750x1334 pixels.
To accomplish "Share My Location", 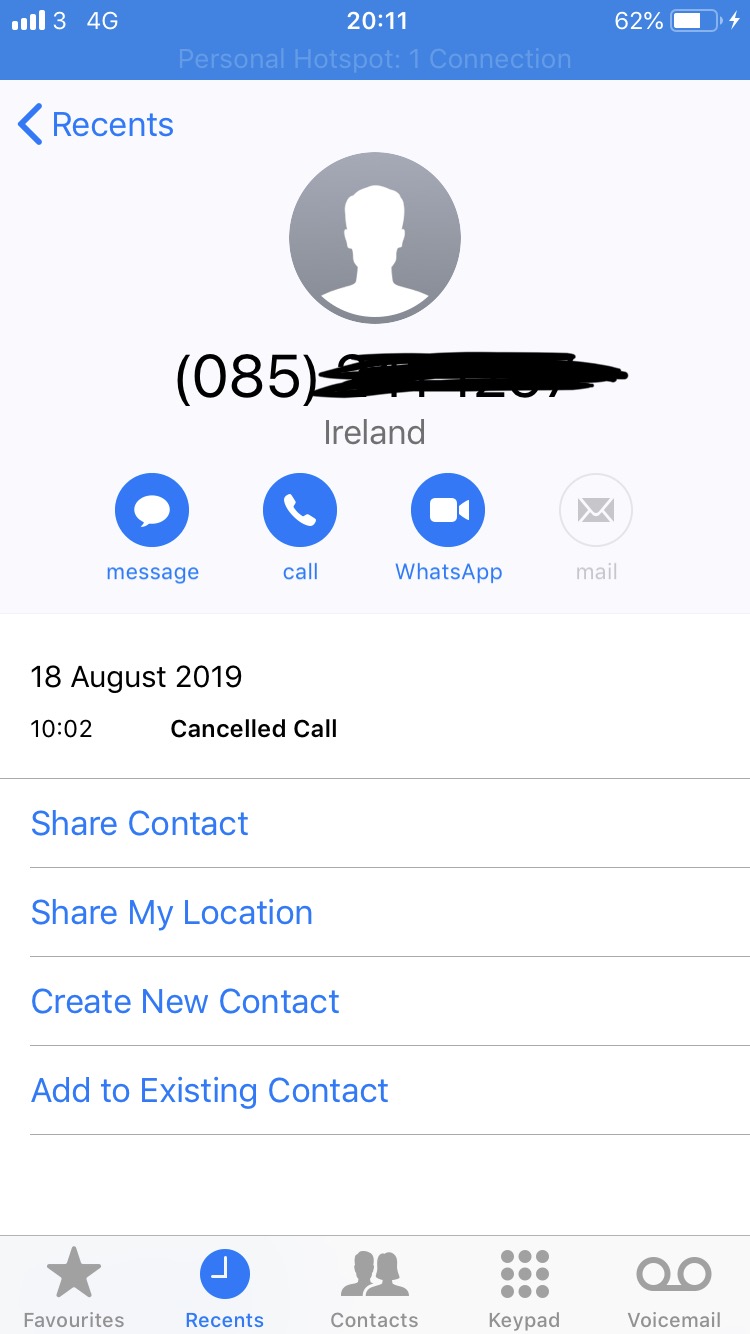I will pyautogui.click(x=172, y=912).
